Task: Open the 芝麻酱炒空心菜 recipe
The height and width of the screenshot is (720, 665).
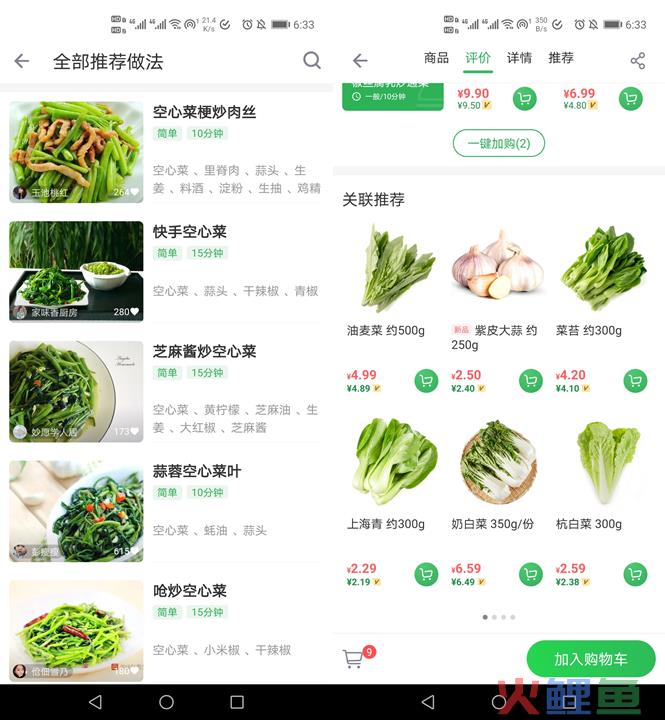Action: (x=204, y=352)
